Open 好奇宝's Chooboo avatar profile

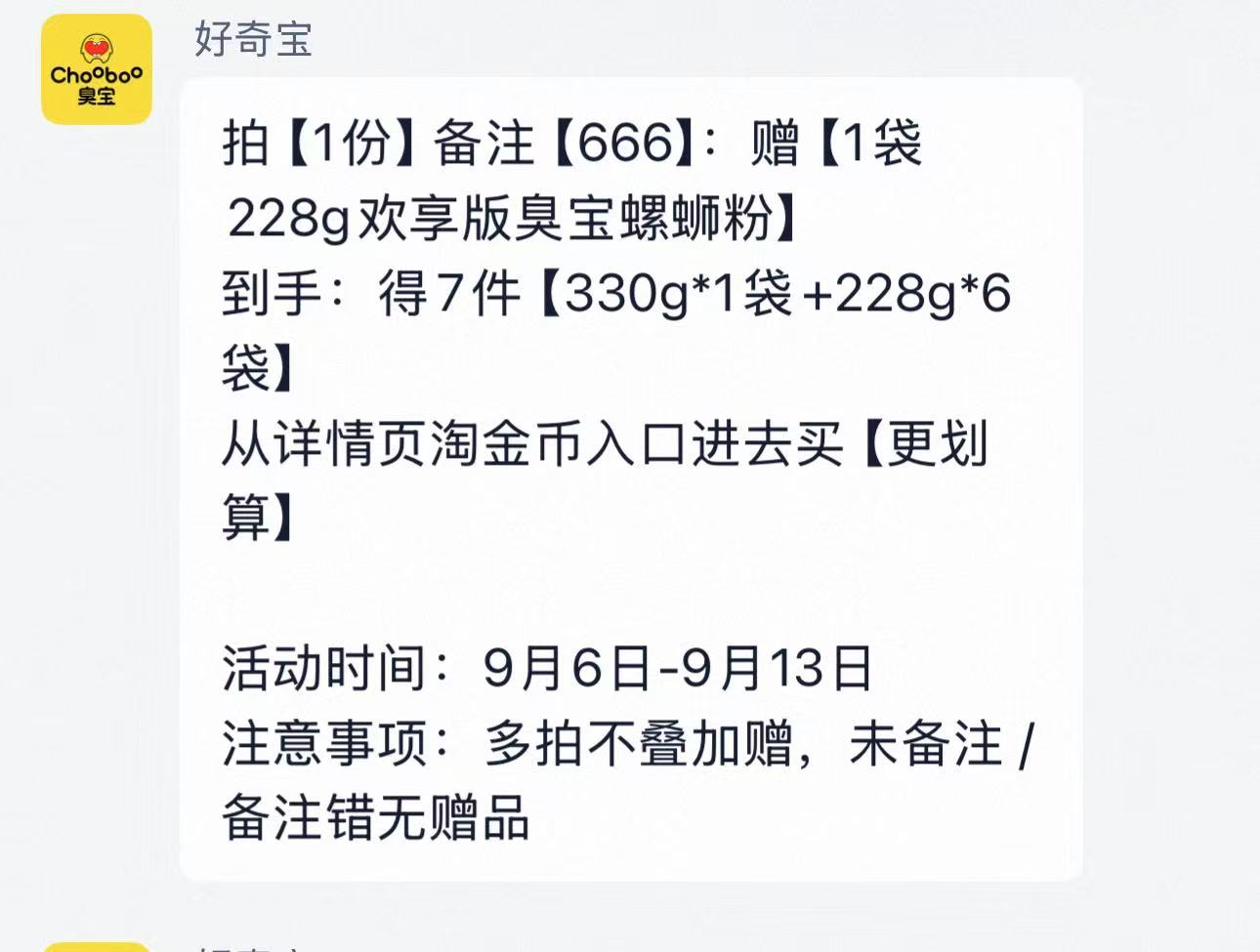click(97, 69)
